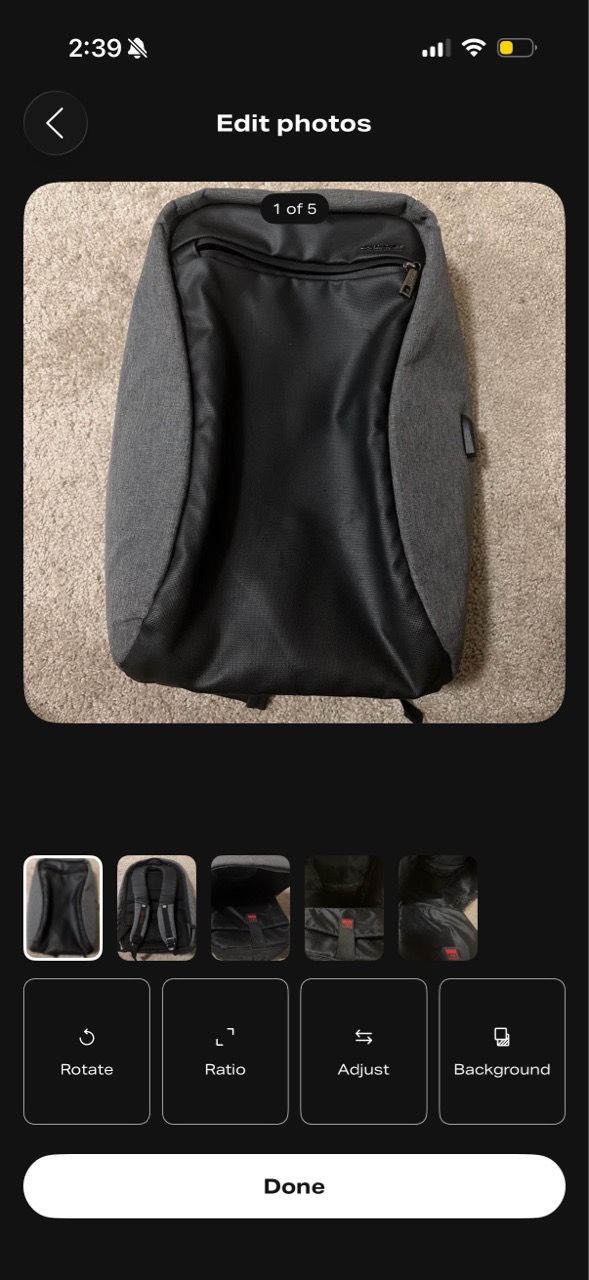Select the fourth photo thumbnail
This screenshot has height=1280, width=589.
tap(344, 908)
